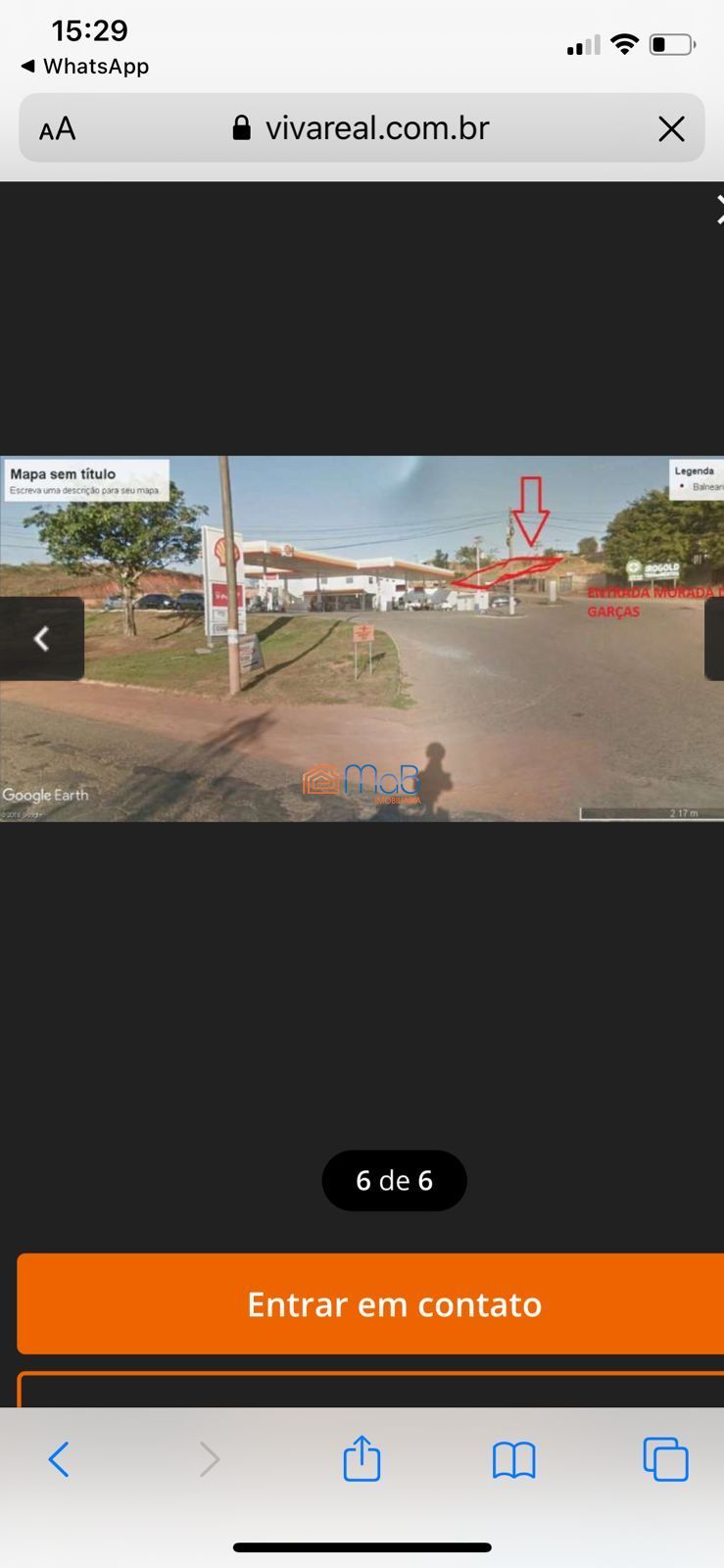Stop loading with the address bar X
Screen dimensions: 724x1568
[x=671, y=128]
